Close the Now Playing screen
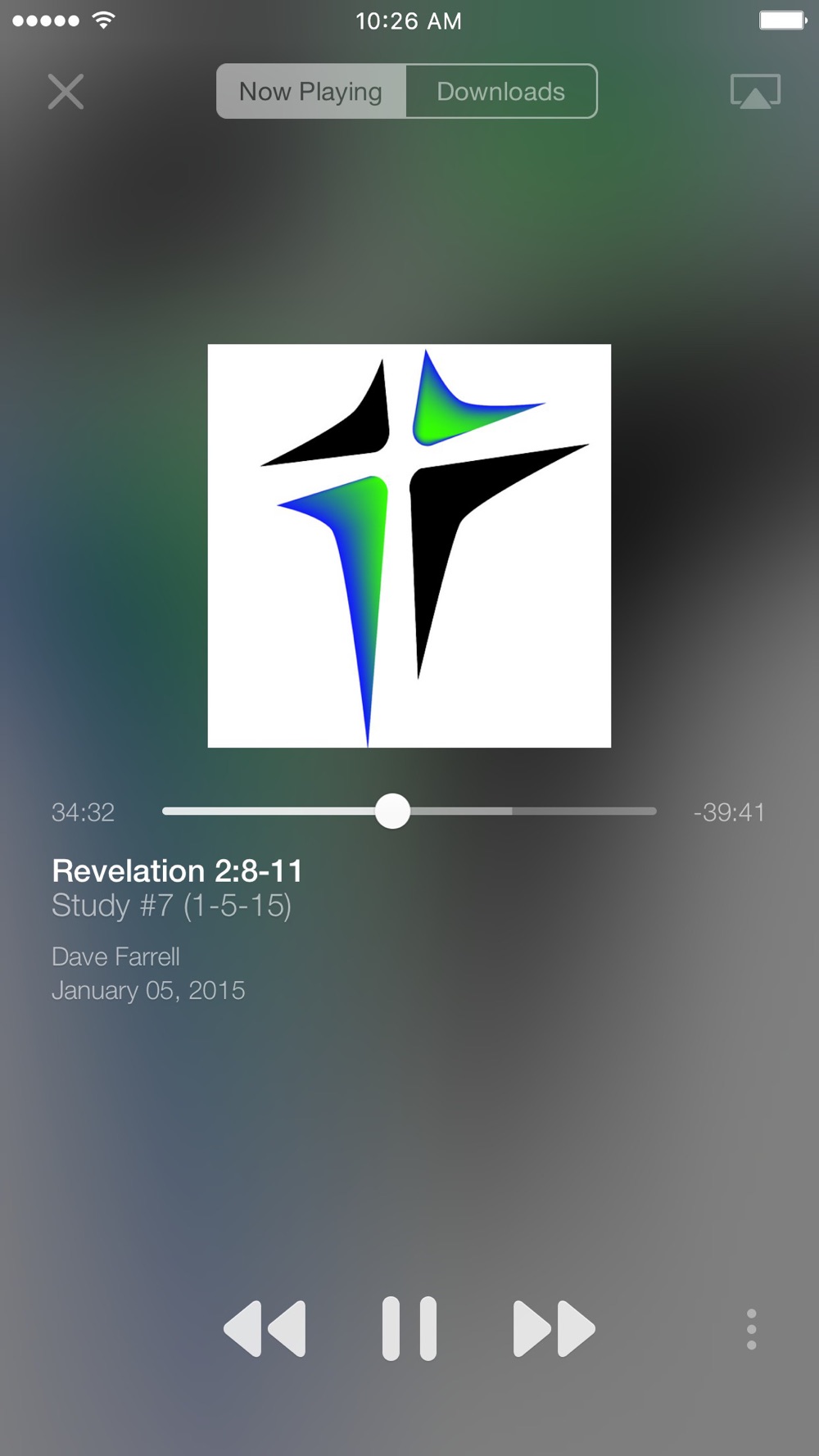The height and width of the screenshot is (1456, 819). coord(66,92)
